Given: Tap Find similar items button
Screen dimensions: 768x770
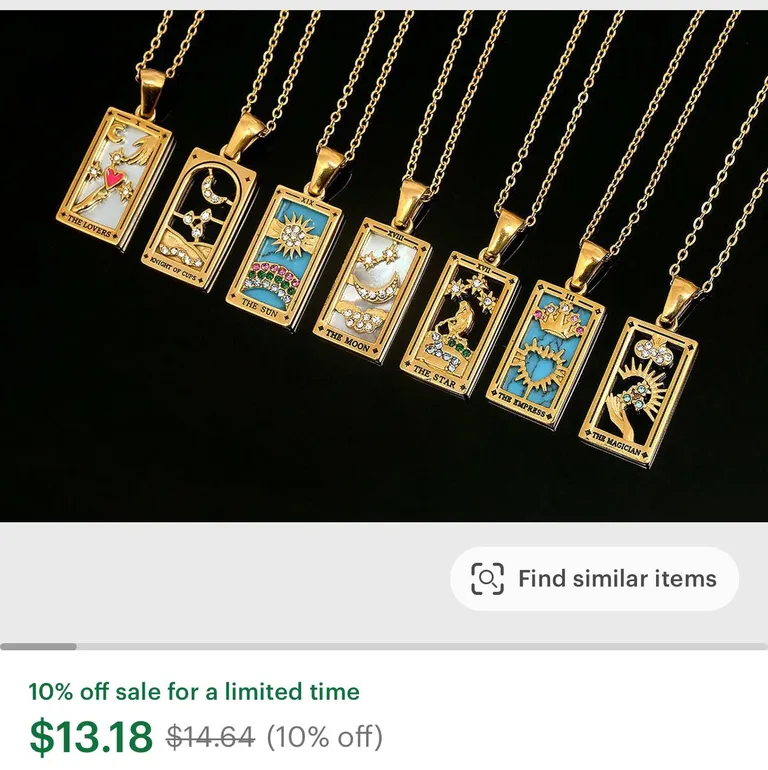Looking at the screenshot, I should pyautogui.click(x=594, y=579).
